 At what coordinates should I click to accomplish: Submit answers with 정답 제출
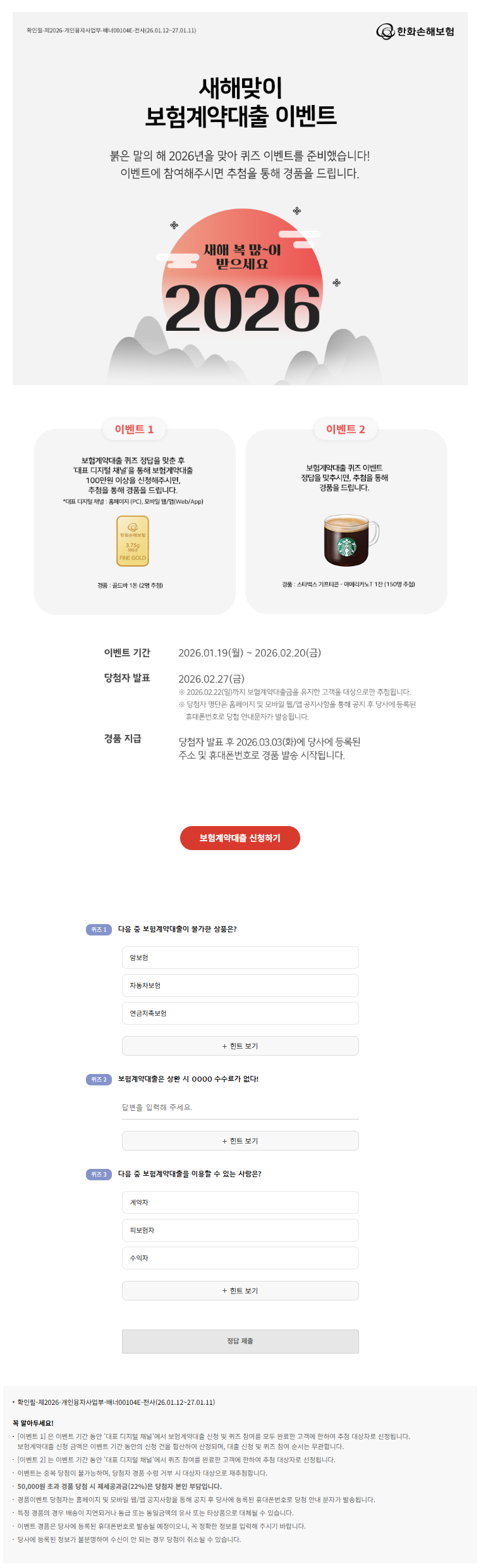[240, 1341]
